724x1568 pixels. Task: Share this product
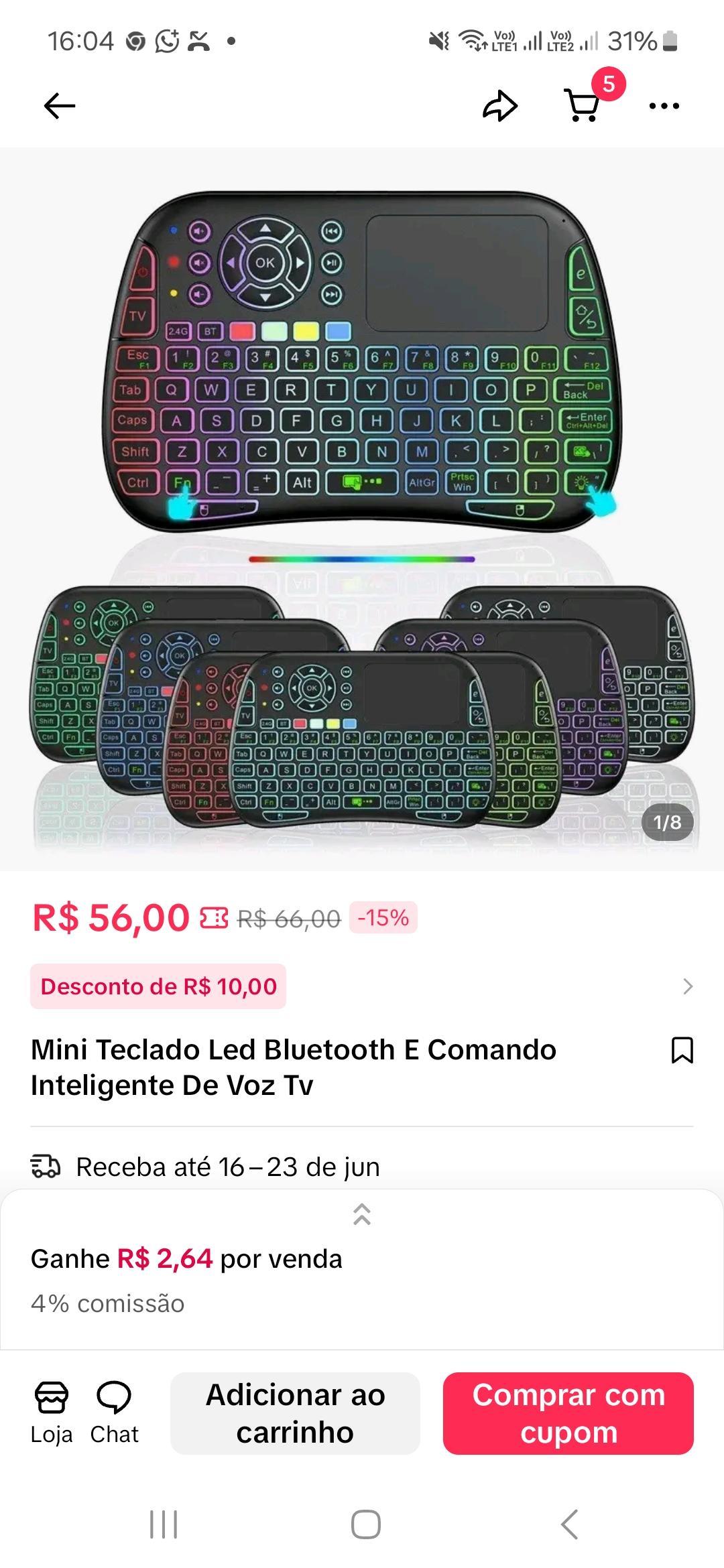500,106
